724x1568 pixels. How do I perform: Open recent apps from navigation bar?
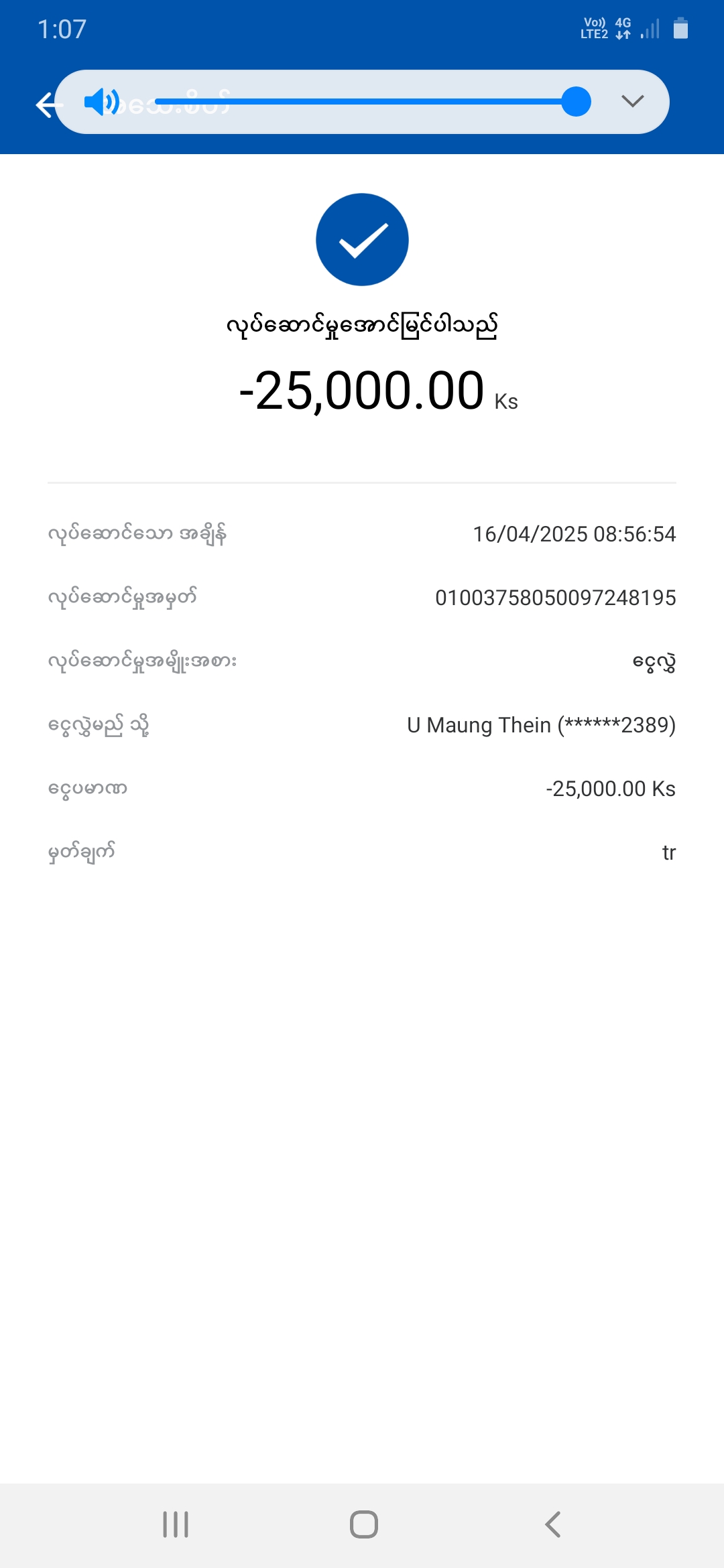176,1524
